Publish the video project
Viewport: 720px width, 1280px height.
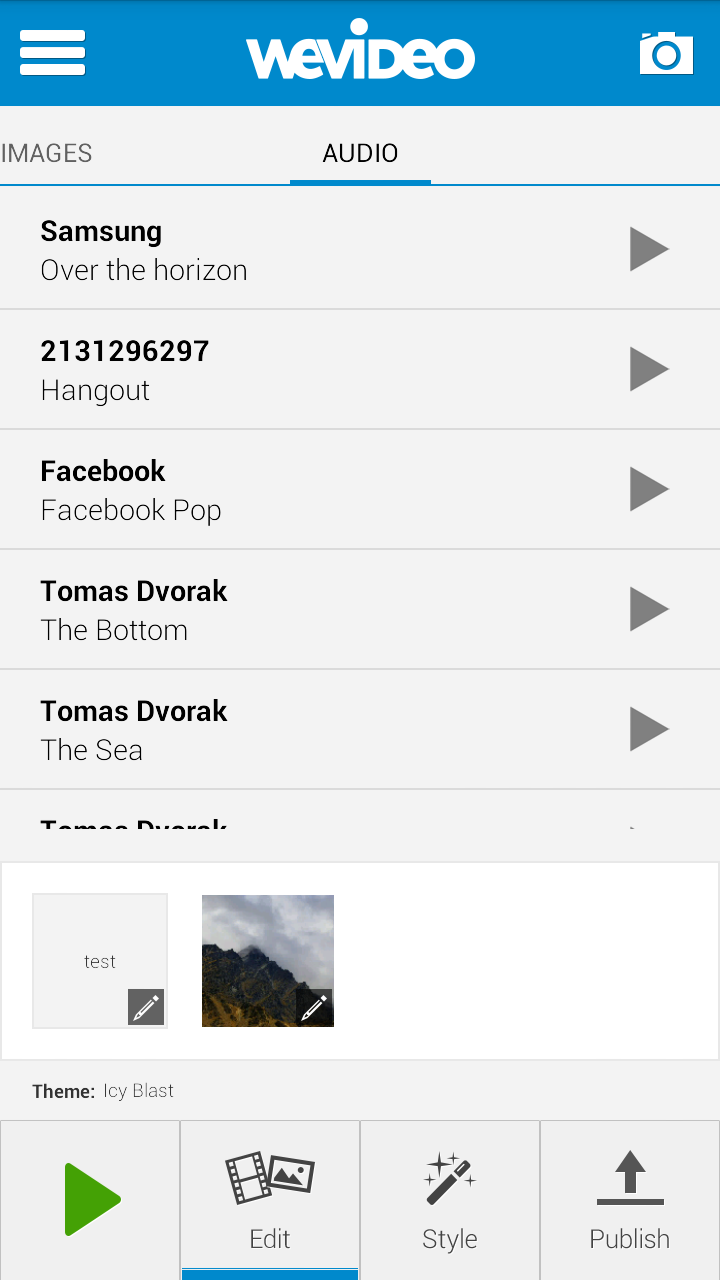click(629, 1199)
